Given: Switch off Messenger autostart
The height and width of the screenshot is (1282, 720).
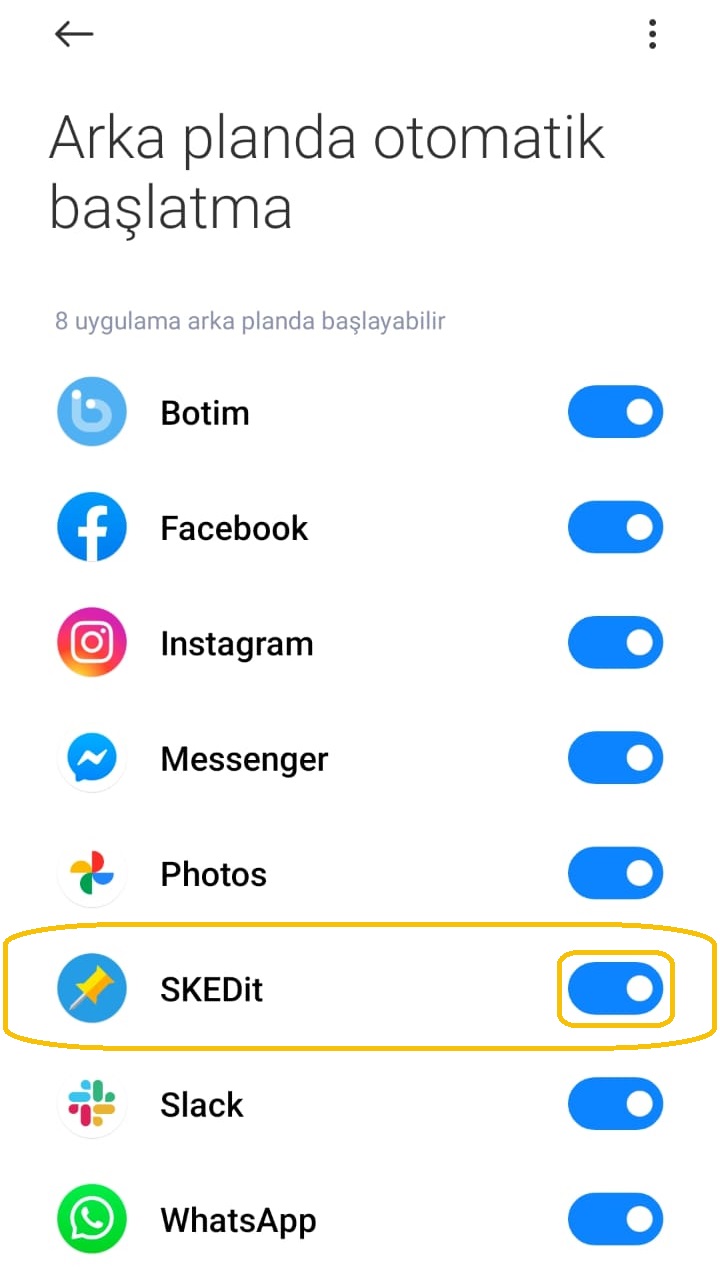Looking at the screenshot, I should tap(615, 758).
